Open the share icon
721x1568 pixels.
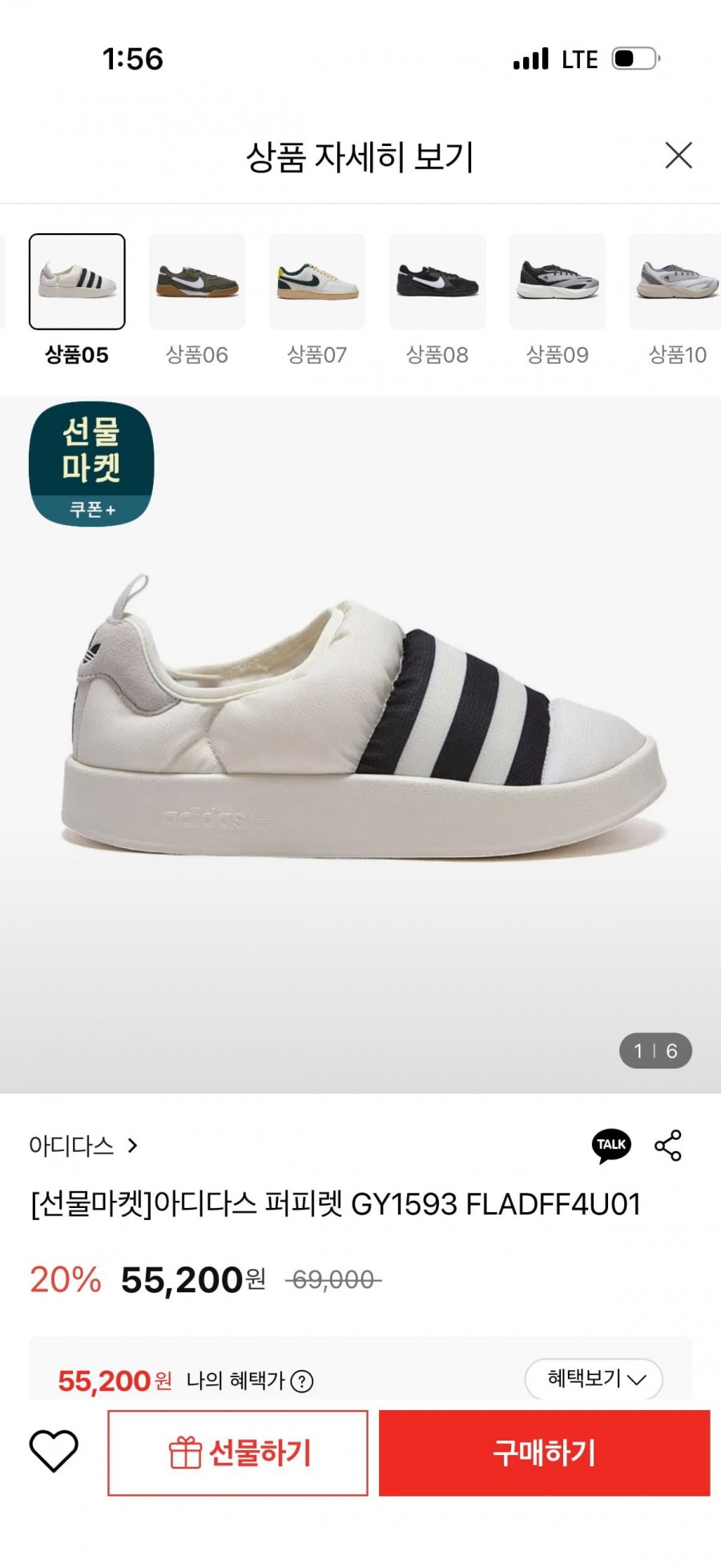pyautogui.click(x=668, y=1146)
